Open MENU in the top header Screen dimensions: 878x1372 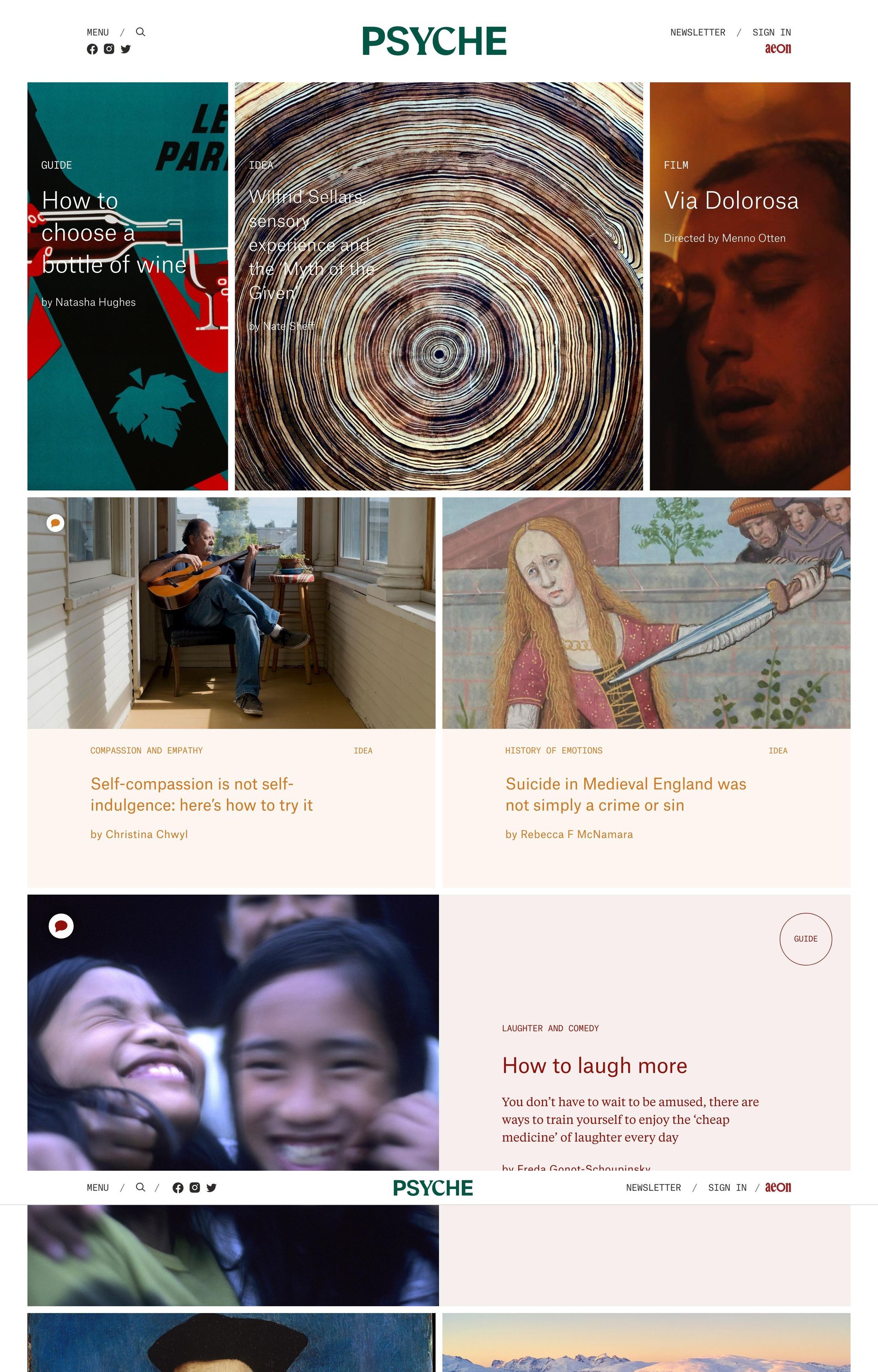(x=97, y=32)
